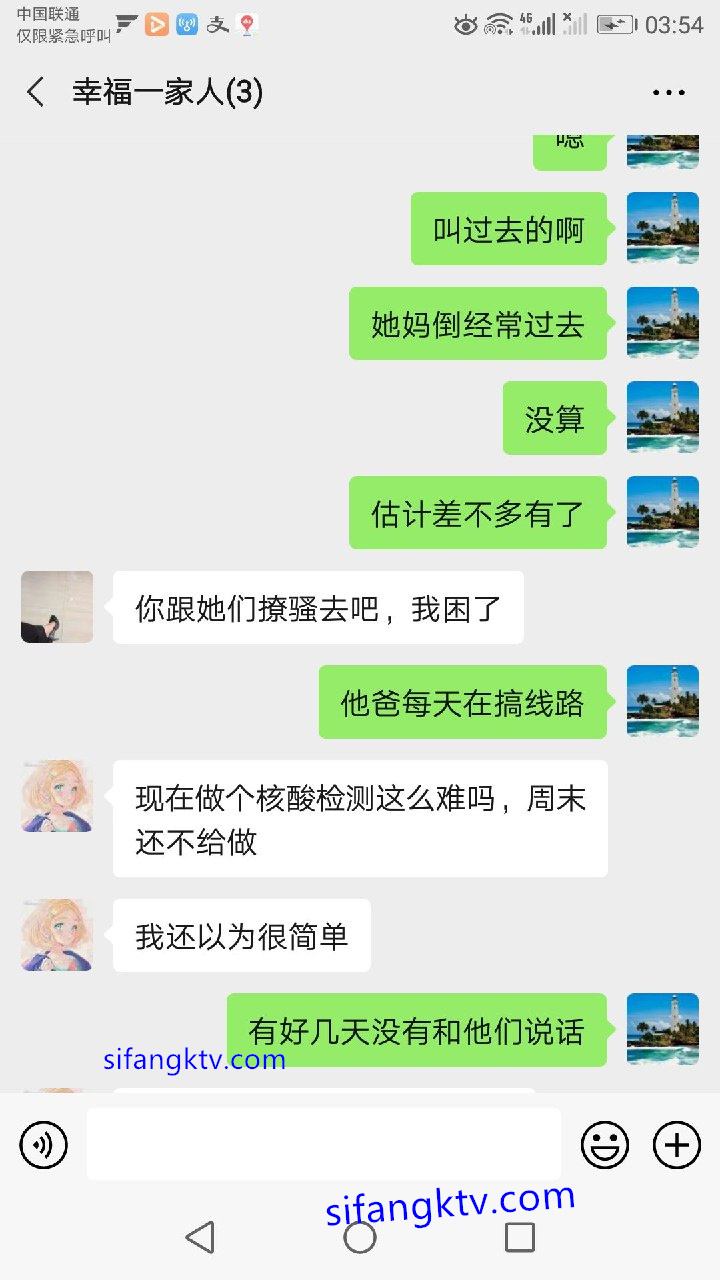Open avatar of sender saying 我困了
Screen dimensions: 720x1280
click(x=57, y=607)
